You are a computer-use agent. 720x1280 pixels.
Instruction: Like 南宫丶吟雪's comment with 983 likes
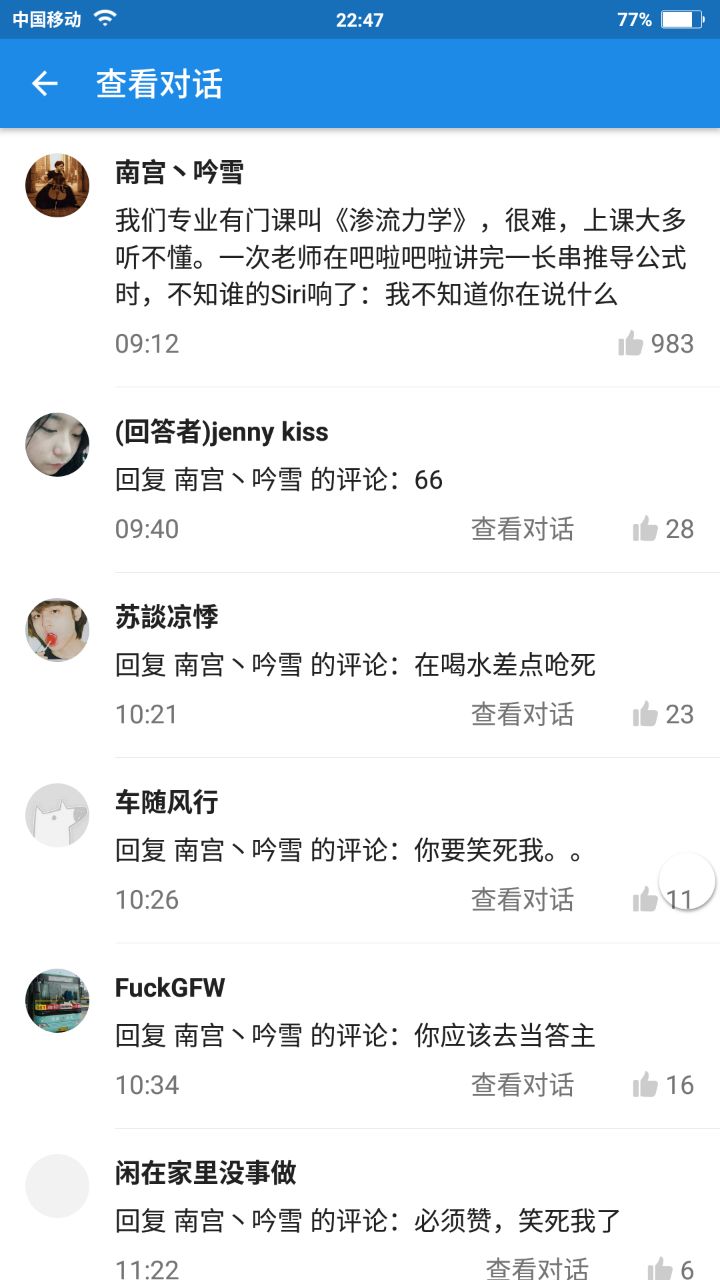point(632,344)
